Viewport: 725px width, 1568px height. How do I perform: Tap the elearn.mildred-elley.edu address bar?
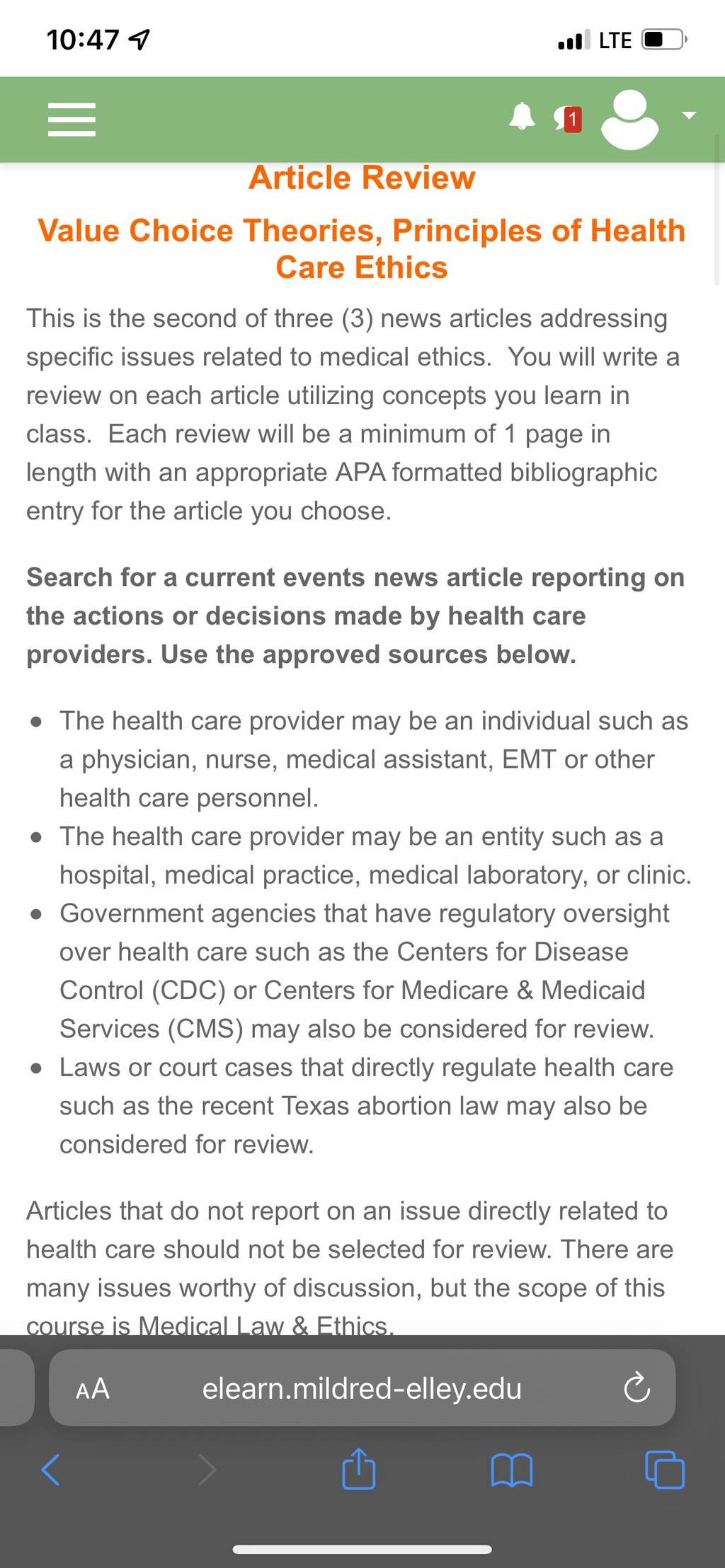(362, 1388)
